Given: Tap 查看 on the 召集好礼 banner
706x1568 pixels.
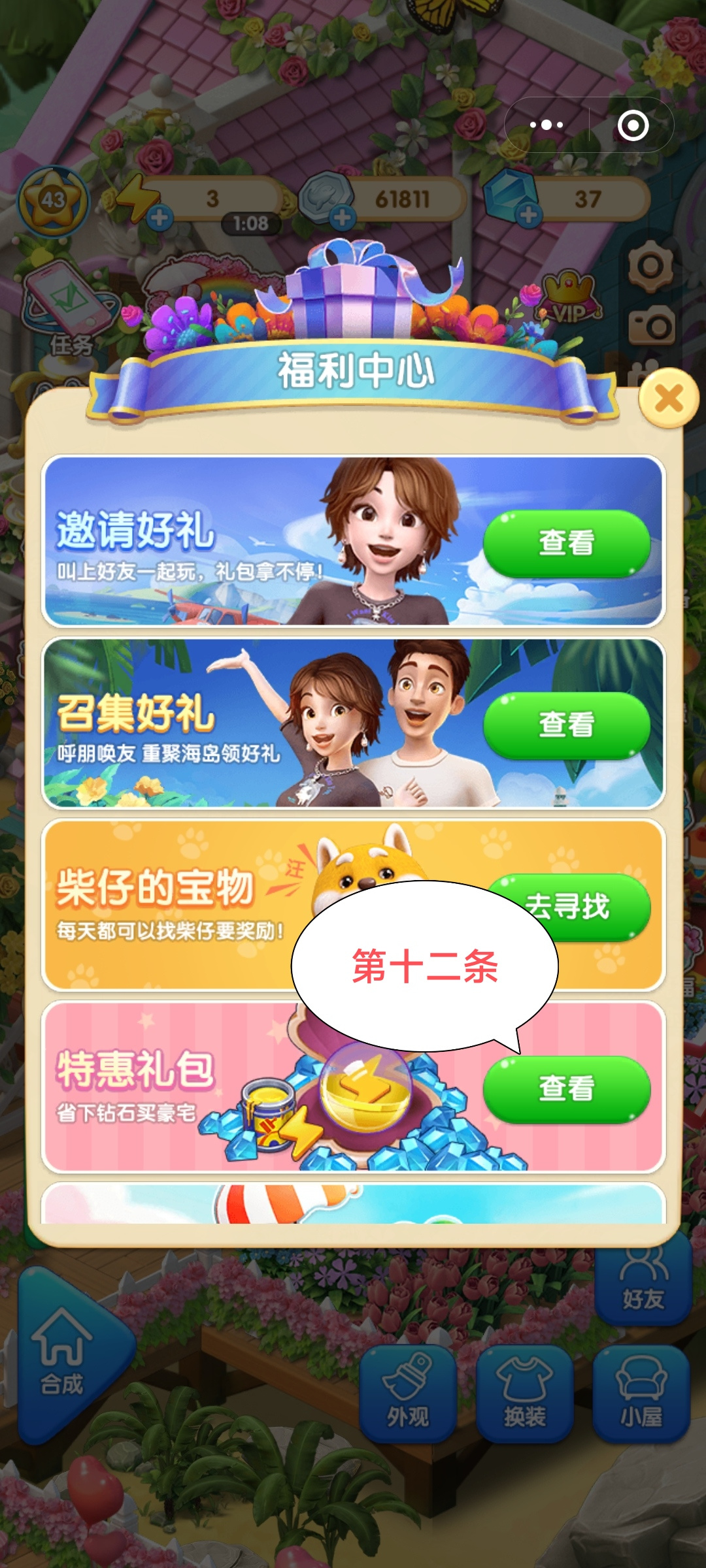Looking at the screenshot, I should [x=566, y=725].
